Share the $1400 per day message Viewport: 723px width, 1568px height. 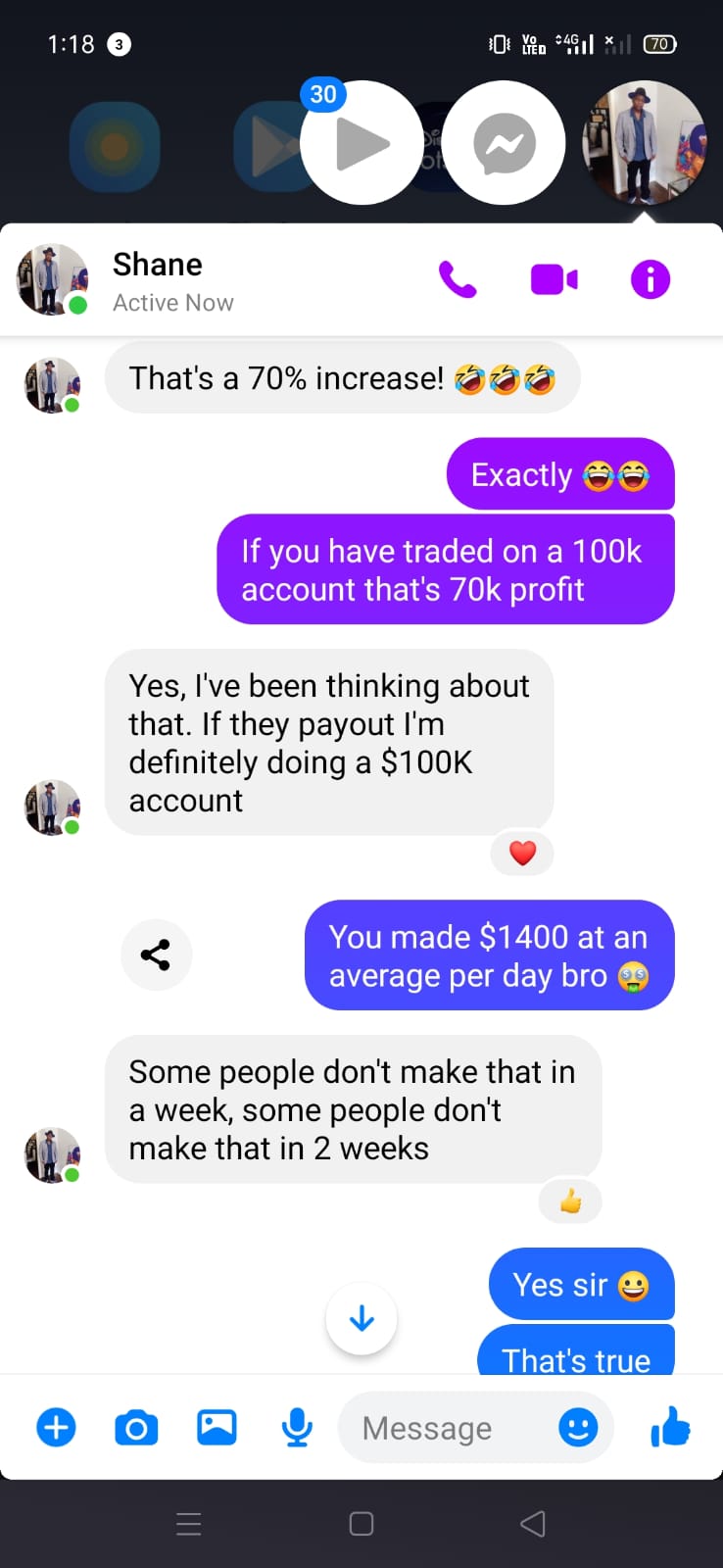click(x=156, y=954)
